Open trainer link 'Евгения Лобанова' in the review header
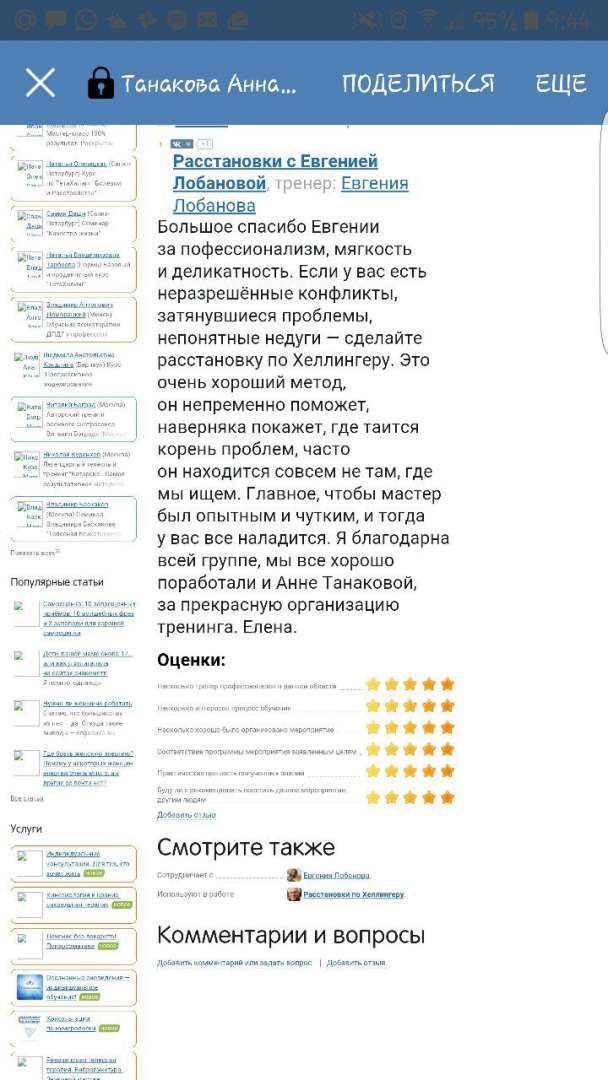The image size is (608, 1080). (x=374, y=183)
